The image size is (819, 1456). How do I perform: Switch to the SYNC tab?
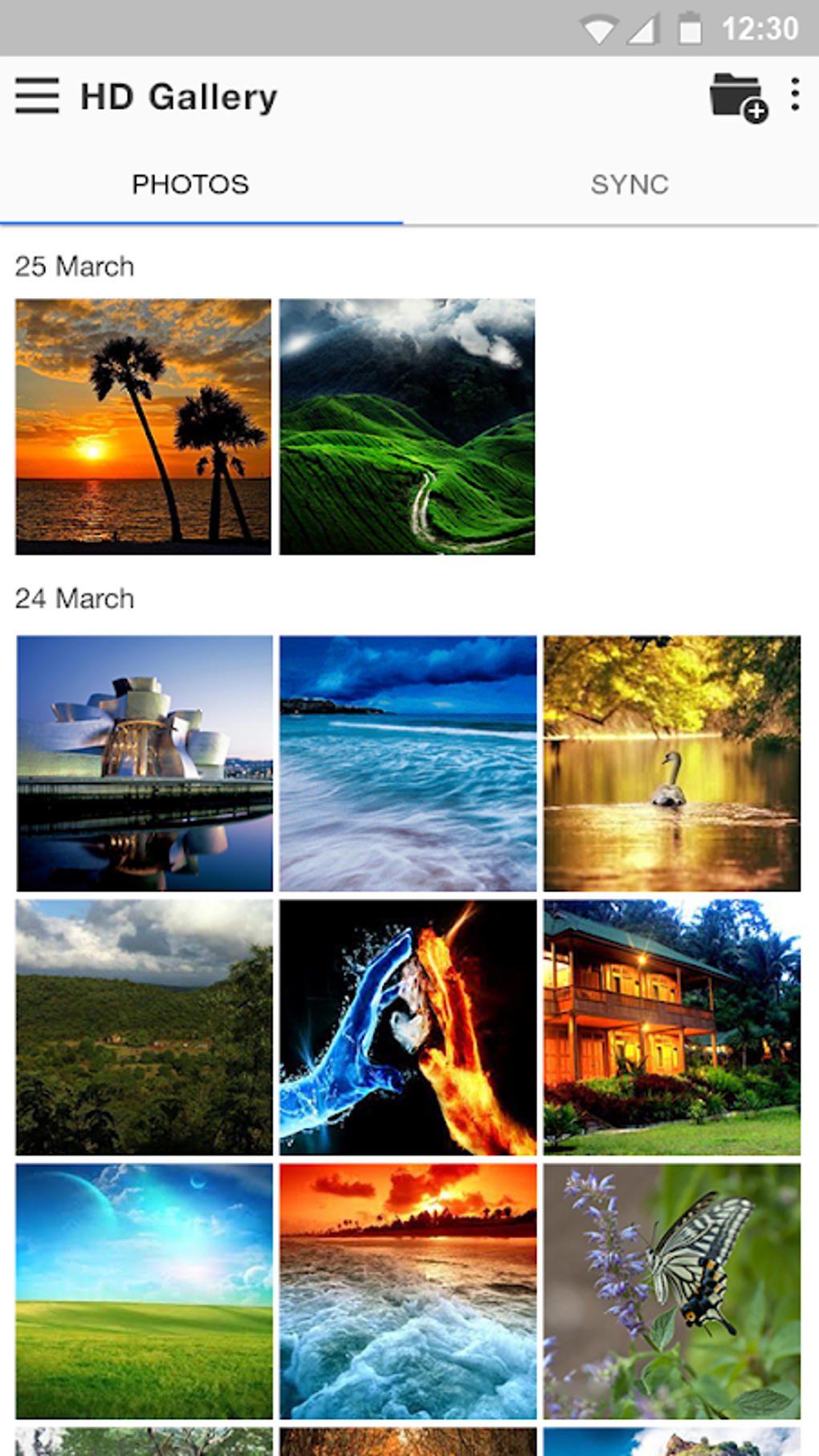[x=630, y=185]
